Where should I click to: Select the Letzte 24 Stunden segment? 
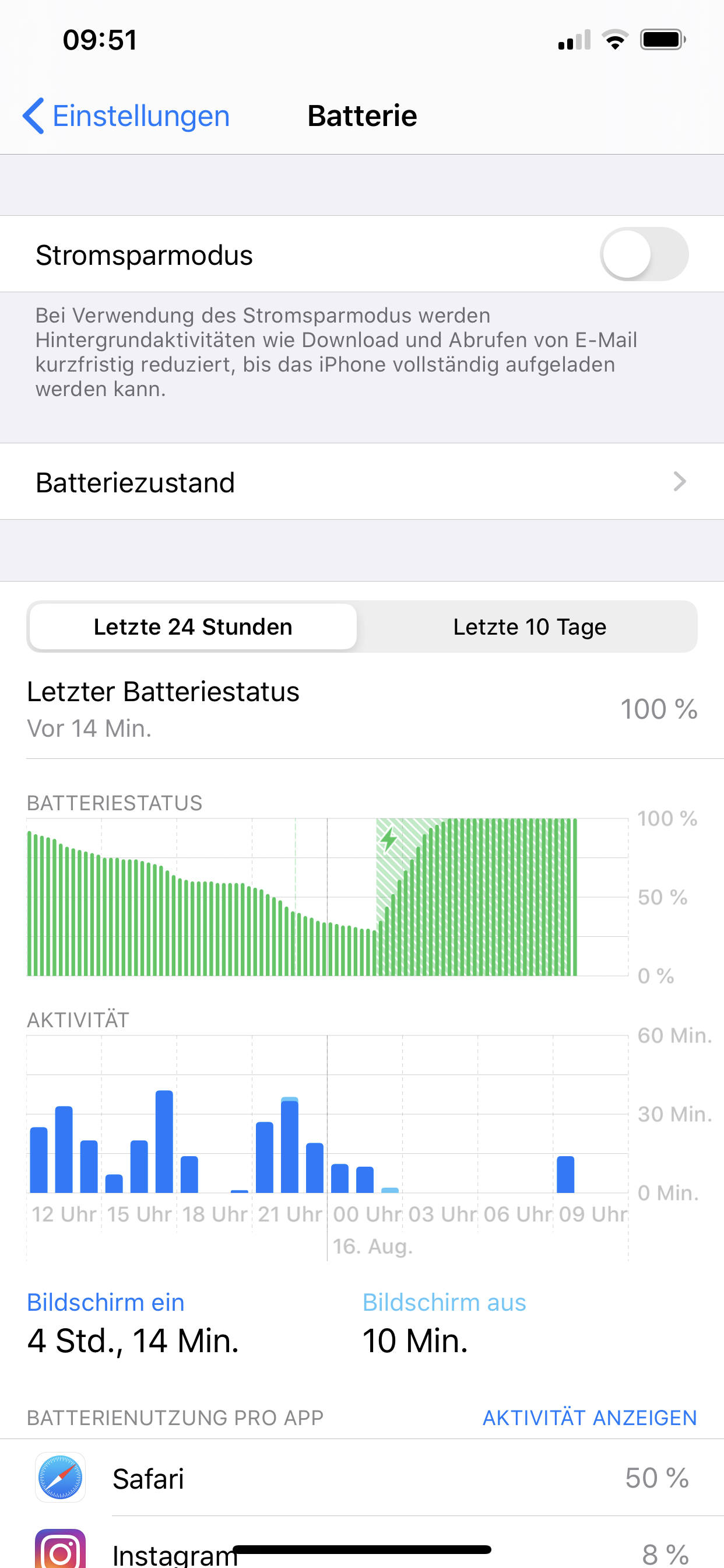tap(193, 626)
